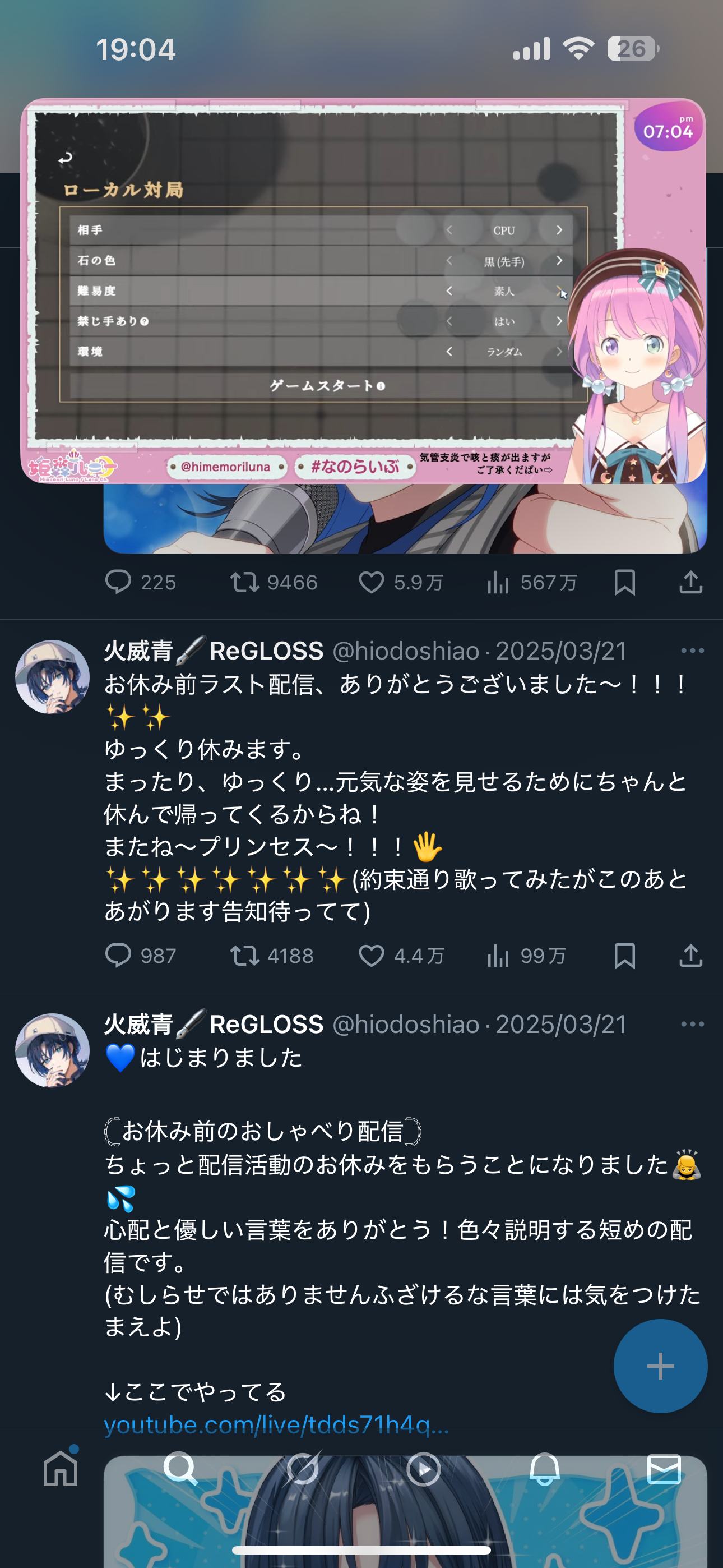Open overflow menu on はじまりました post
Image resolution: width=723 pixels, height=1568 pixels.
coord(692,1024)
